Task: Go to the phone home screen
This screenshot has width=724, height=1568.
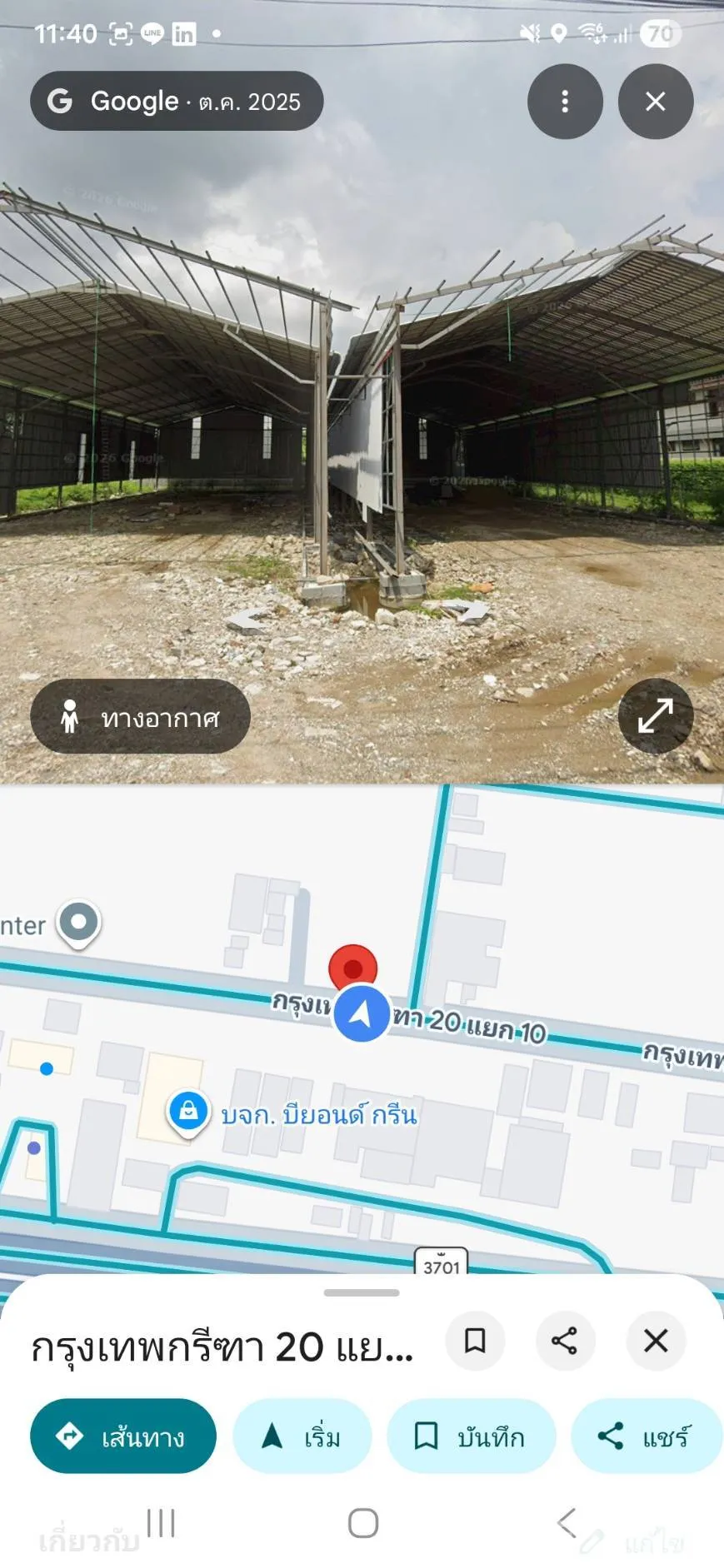Action: pyautogui.click(x=362, y=1523)
